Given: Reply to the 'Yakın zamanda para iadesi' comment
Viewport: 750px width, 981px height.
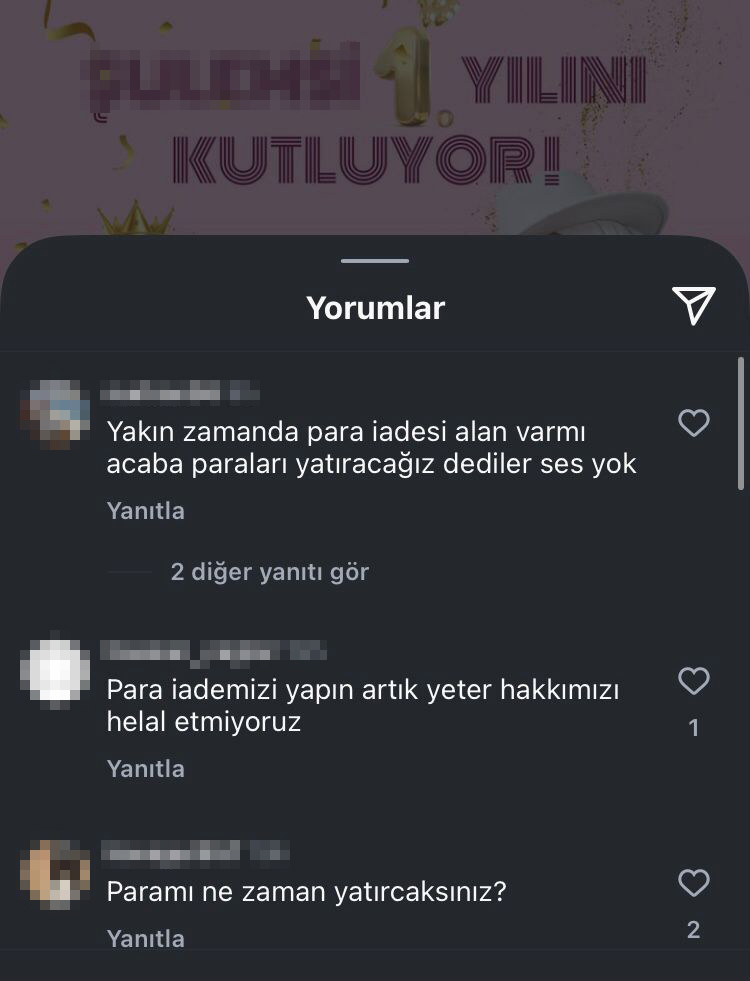Looking at the screenshot, I should (x=145, y=511).
